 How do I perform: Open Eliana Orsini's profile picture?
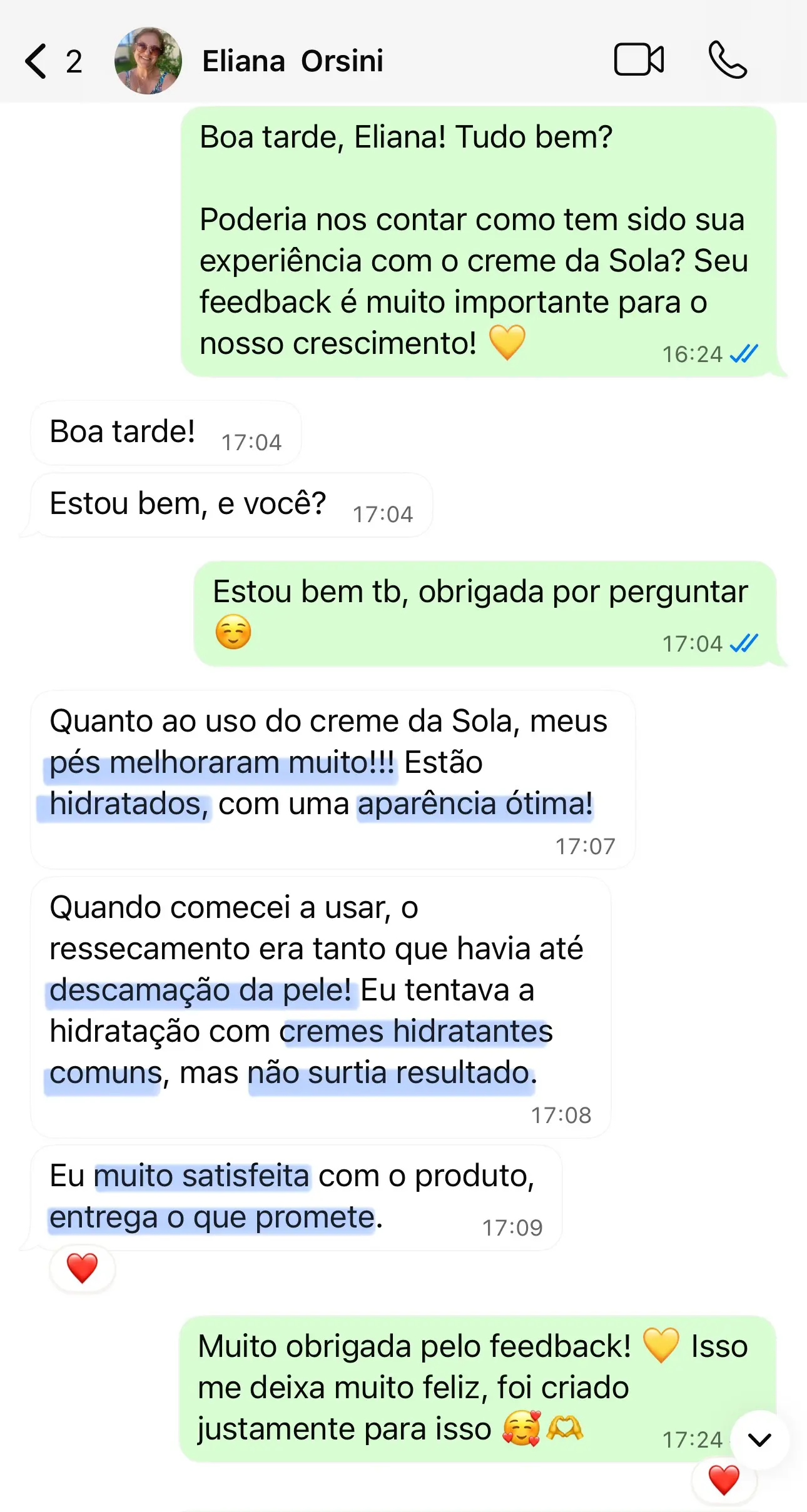pos(148,61)
